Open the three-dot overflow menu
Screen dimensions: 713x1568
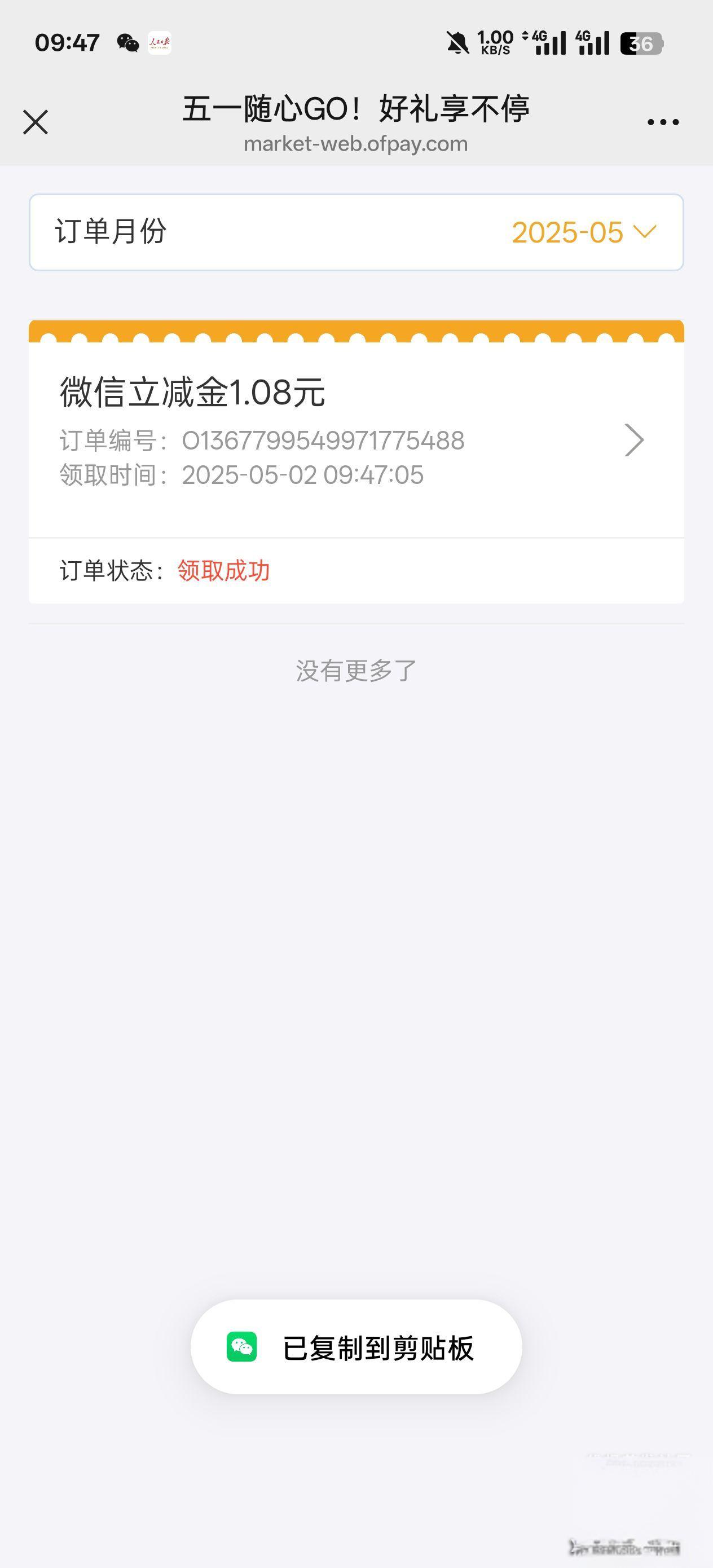(663, 122)
